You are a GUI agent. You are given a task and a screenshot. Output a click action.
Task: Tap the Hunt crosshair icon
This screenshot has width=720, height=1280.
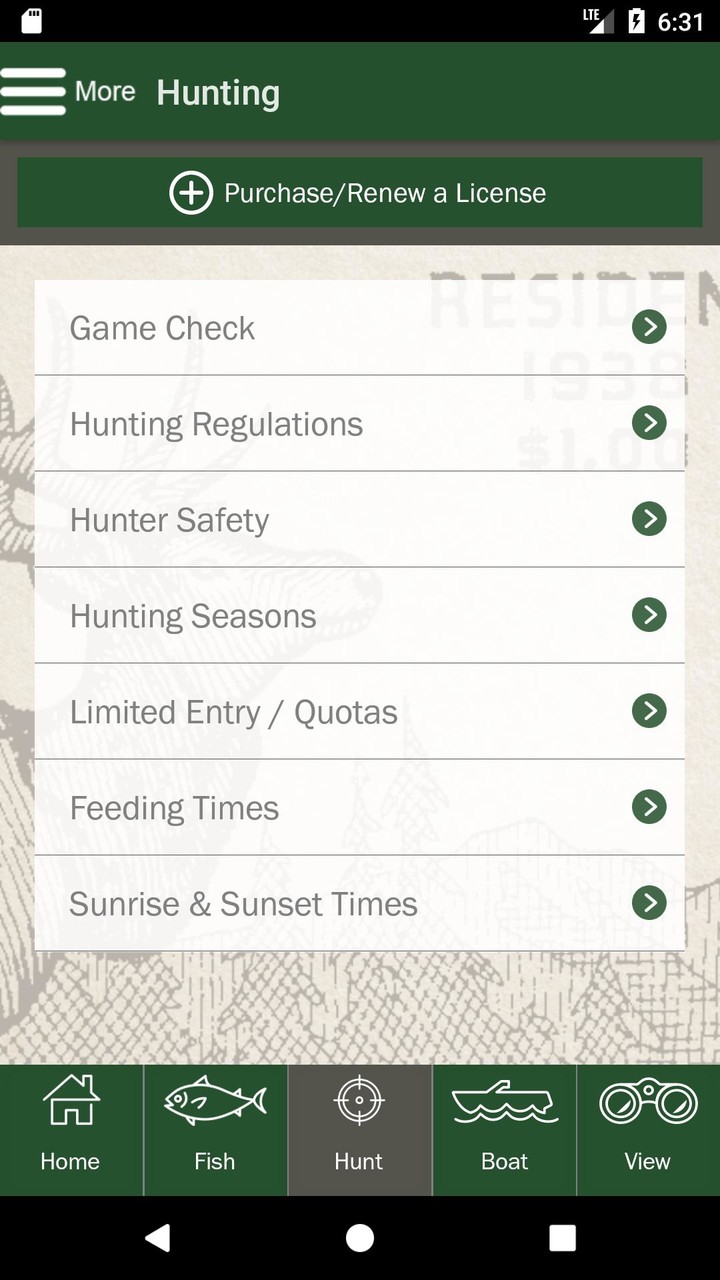click(x=359, y=1101)
